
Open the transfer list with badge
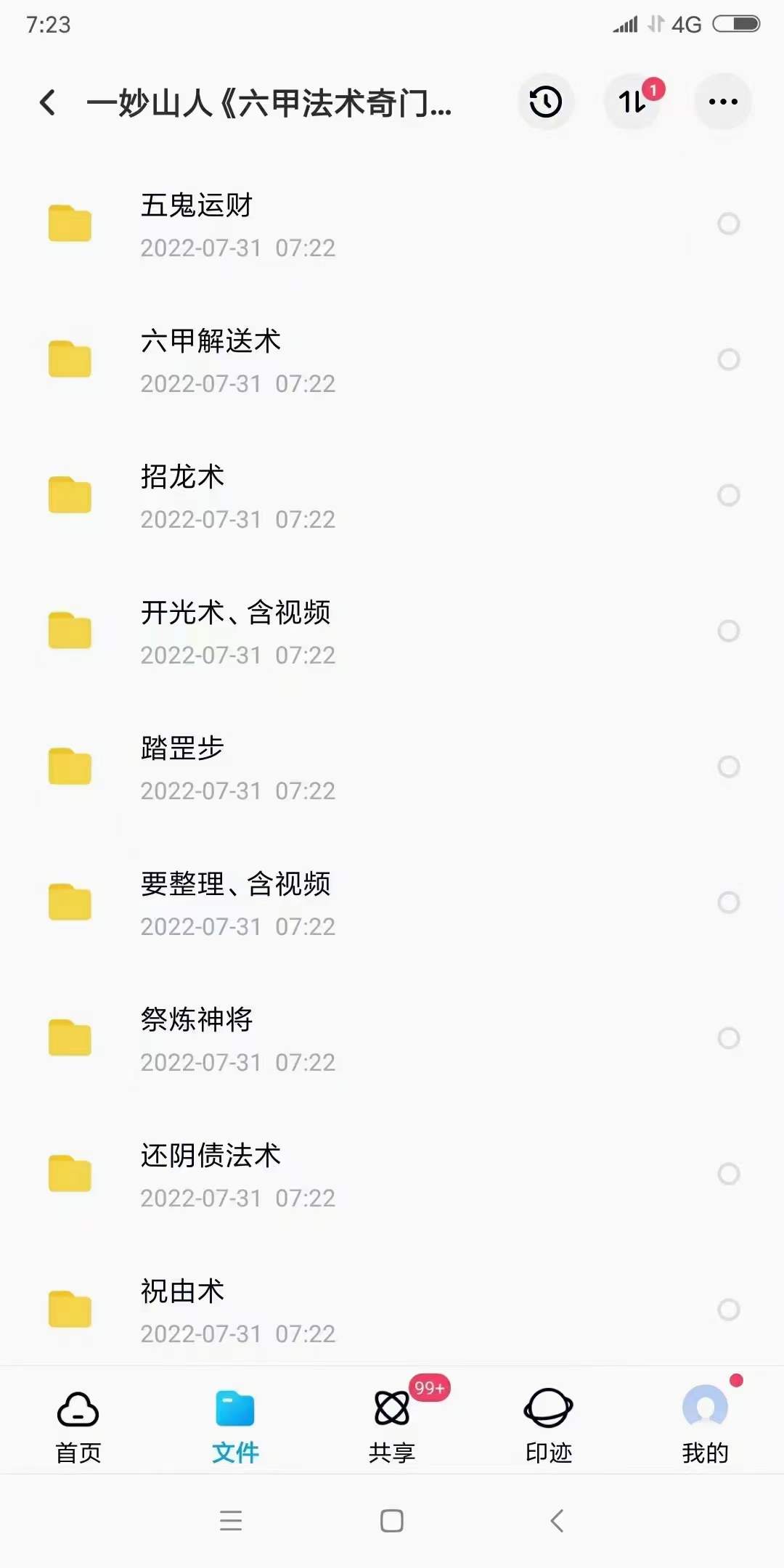(634, 102)
